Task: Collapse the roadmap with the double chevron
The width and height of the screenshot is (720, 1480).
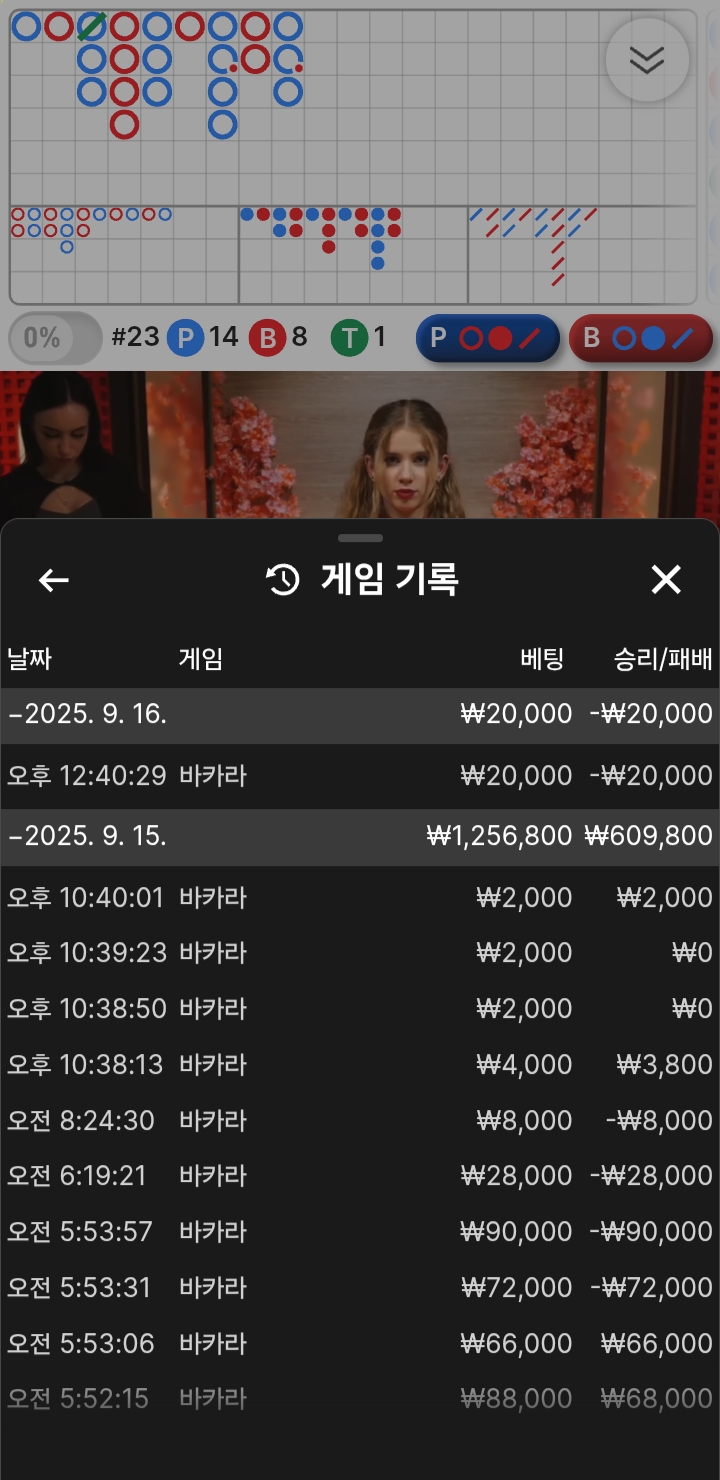Action: coord(647,60)
